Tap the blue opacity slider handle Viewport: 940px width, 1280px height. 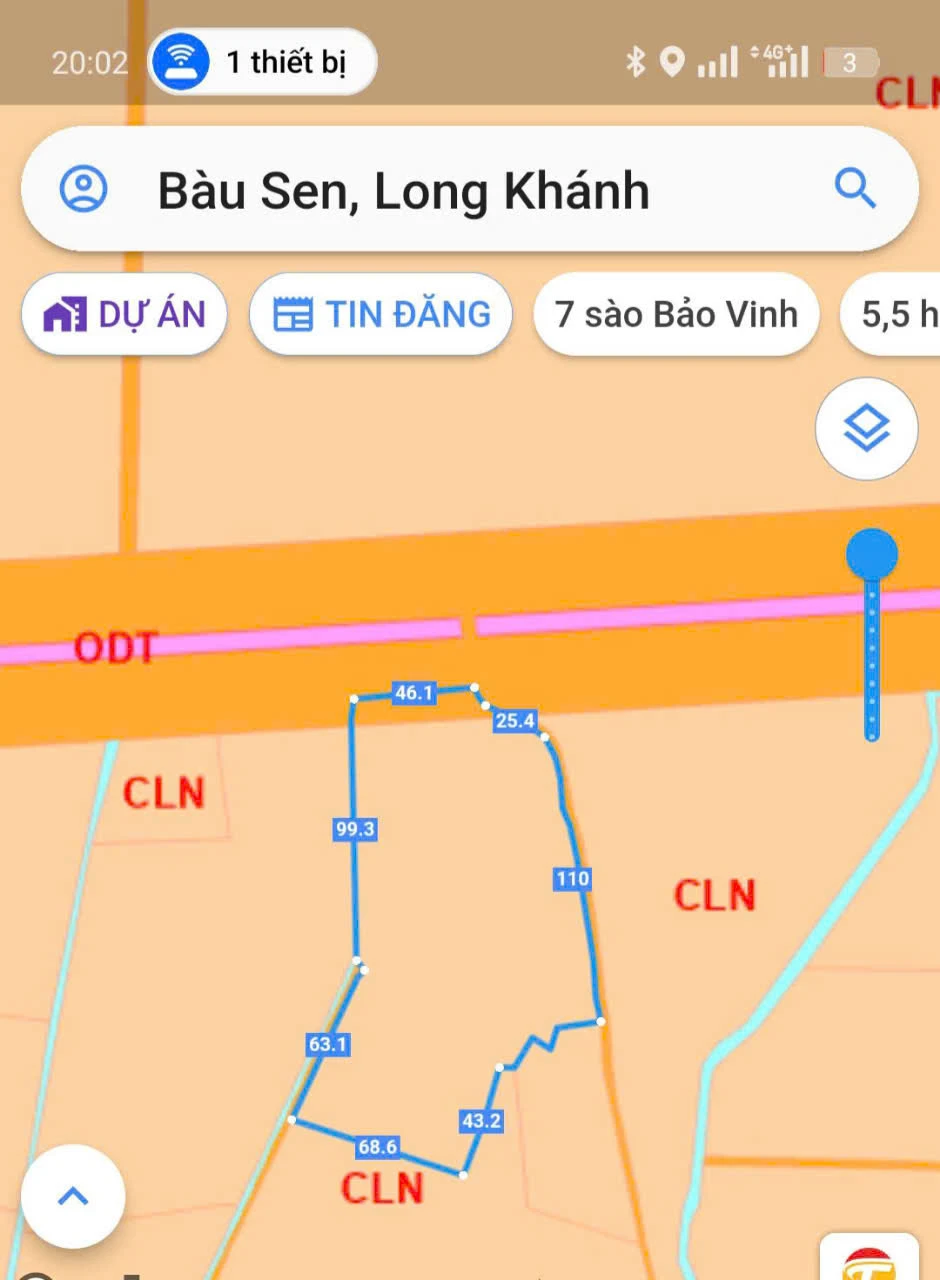pos(871,554)
